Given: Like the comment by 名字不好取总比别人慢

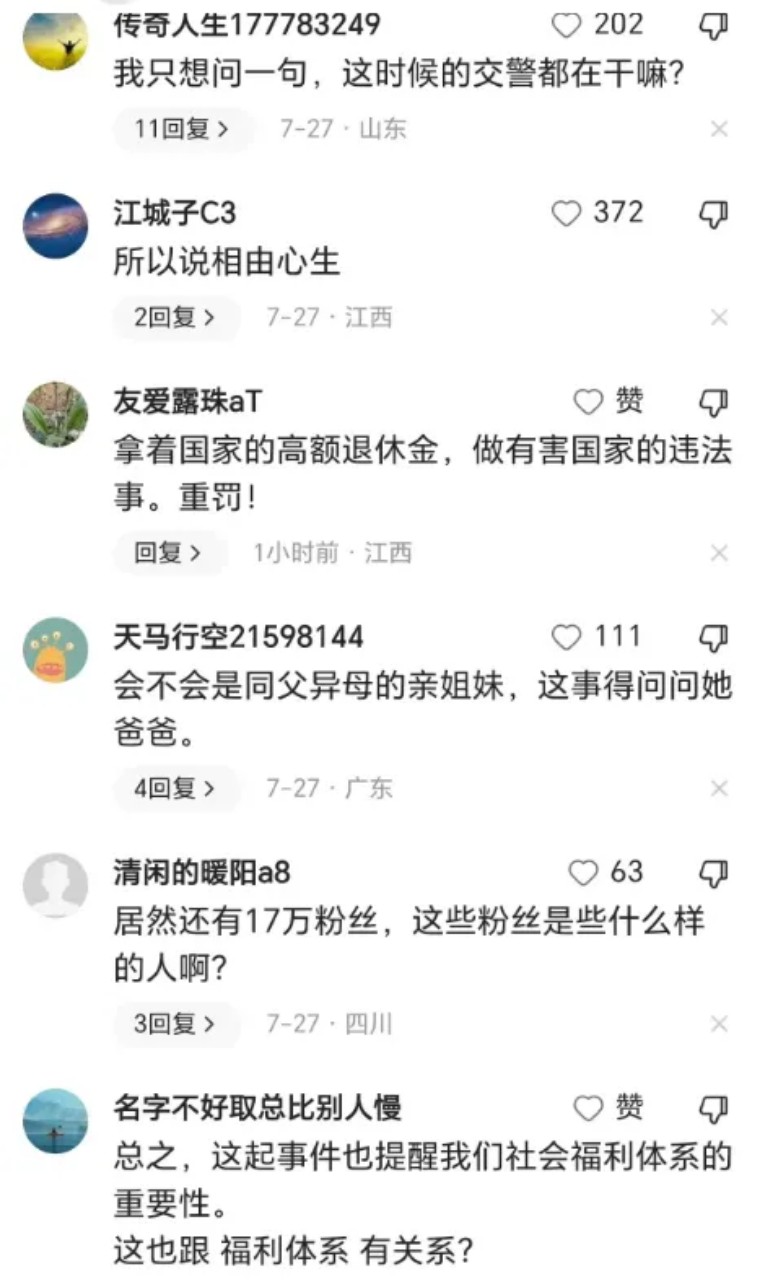Looking at the screenshot, I should coord(589,1108).
